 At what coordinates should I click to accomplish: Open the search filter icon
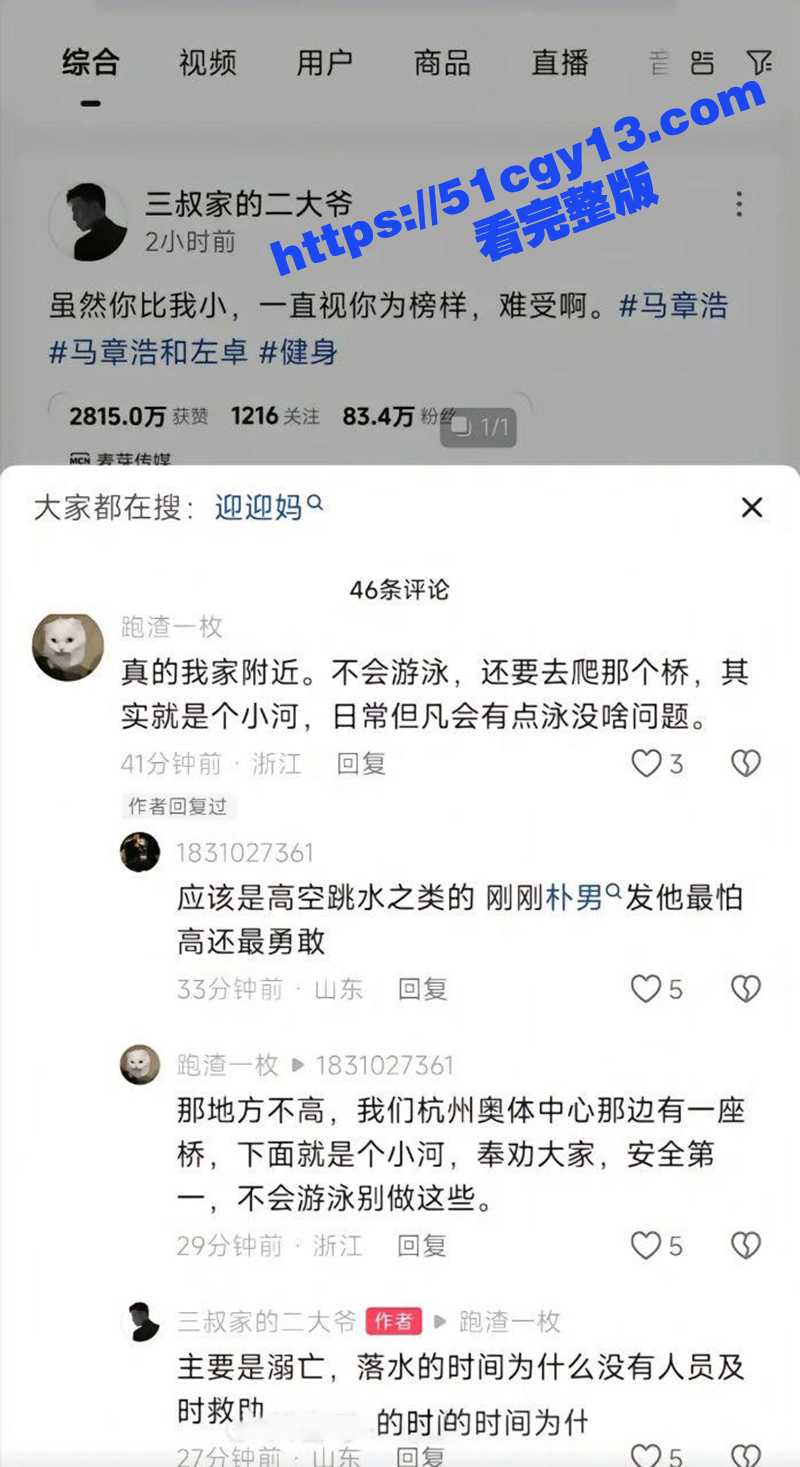(760, 63)
